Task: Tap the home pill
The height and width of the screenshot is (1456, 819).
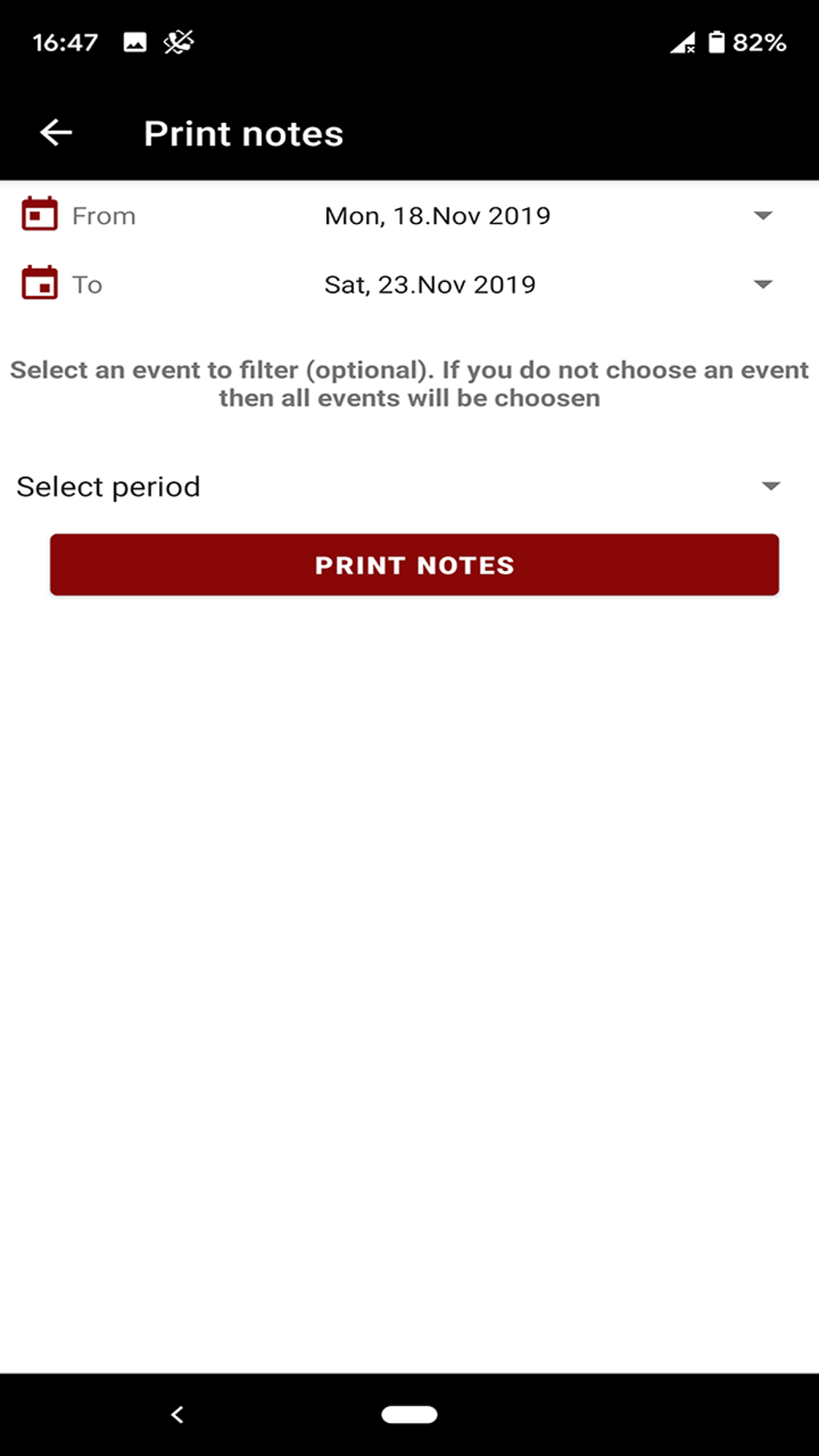Action: [x=409, y=1414]
